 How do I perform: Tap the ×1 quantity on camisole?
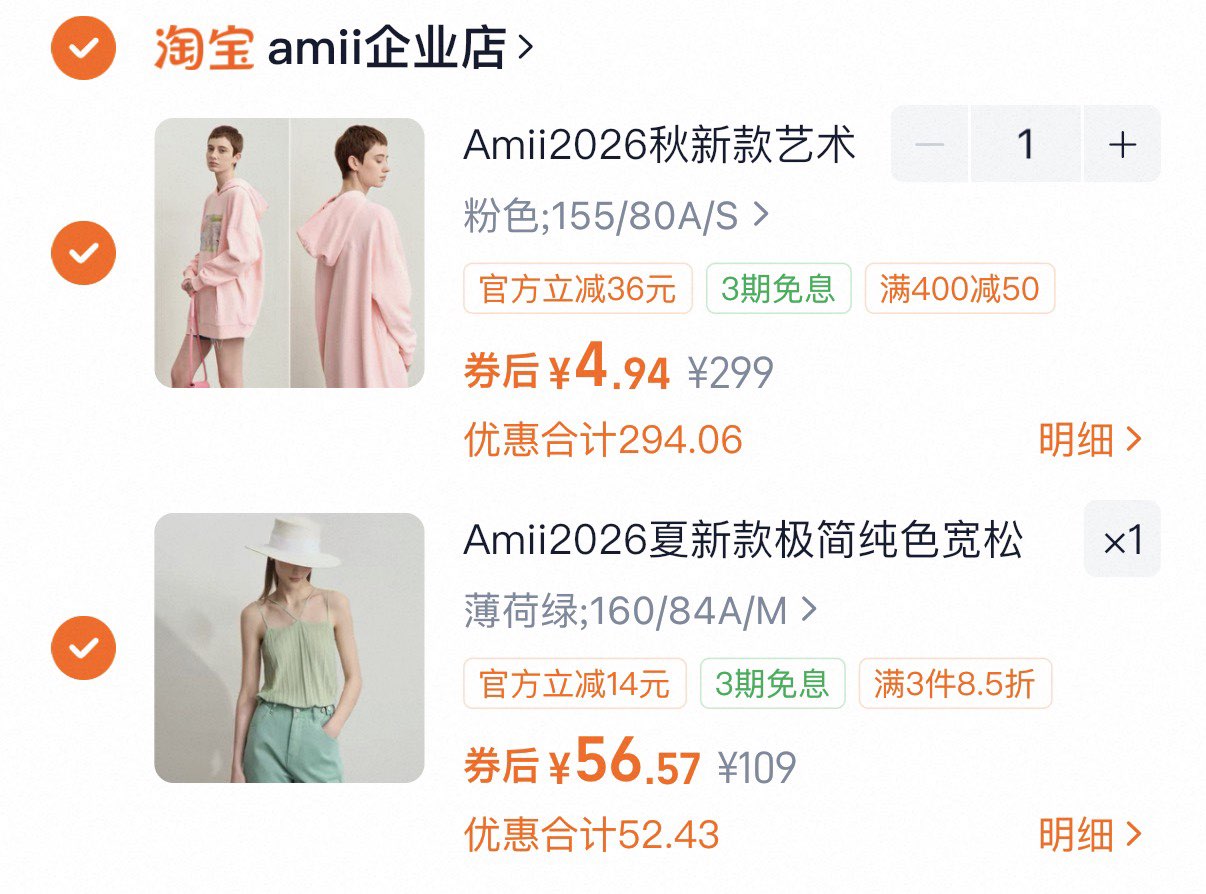(x=1122, y=541)
